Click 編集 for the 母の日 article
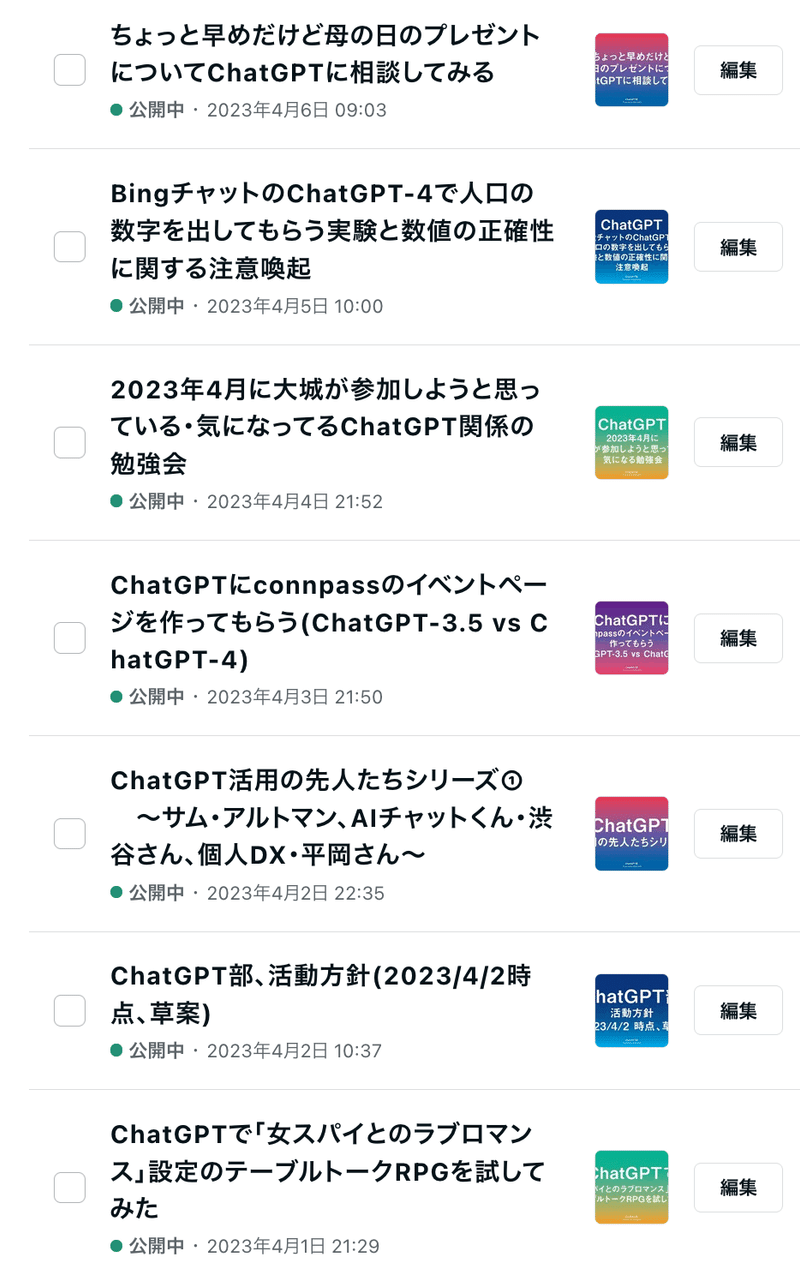Viewport: 800px width, 1275px height. [738, 70]
